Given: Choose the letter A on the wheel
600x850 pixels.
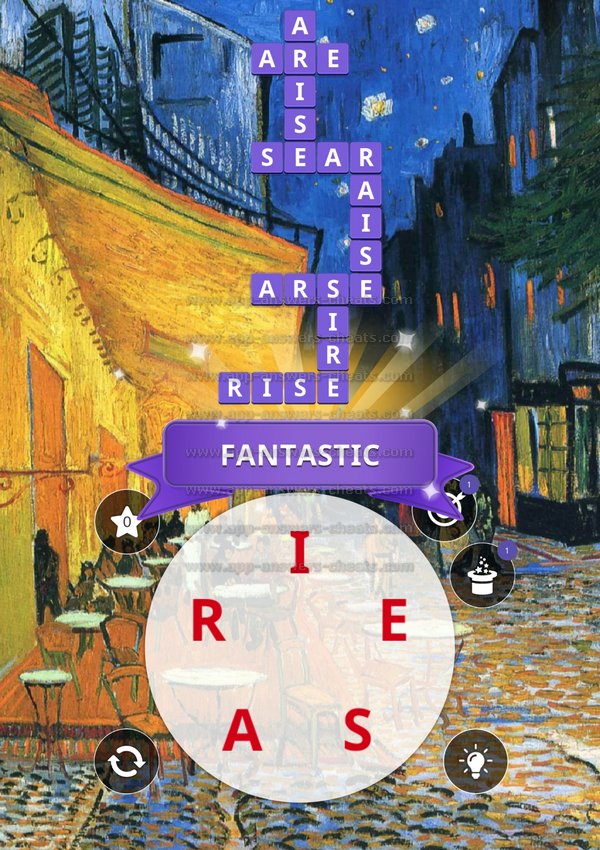Looking at the screenshot, I should click(x=241, y=734).
